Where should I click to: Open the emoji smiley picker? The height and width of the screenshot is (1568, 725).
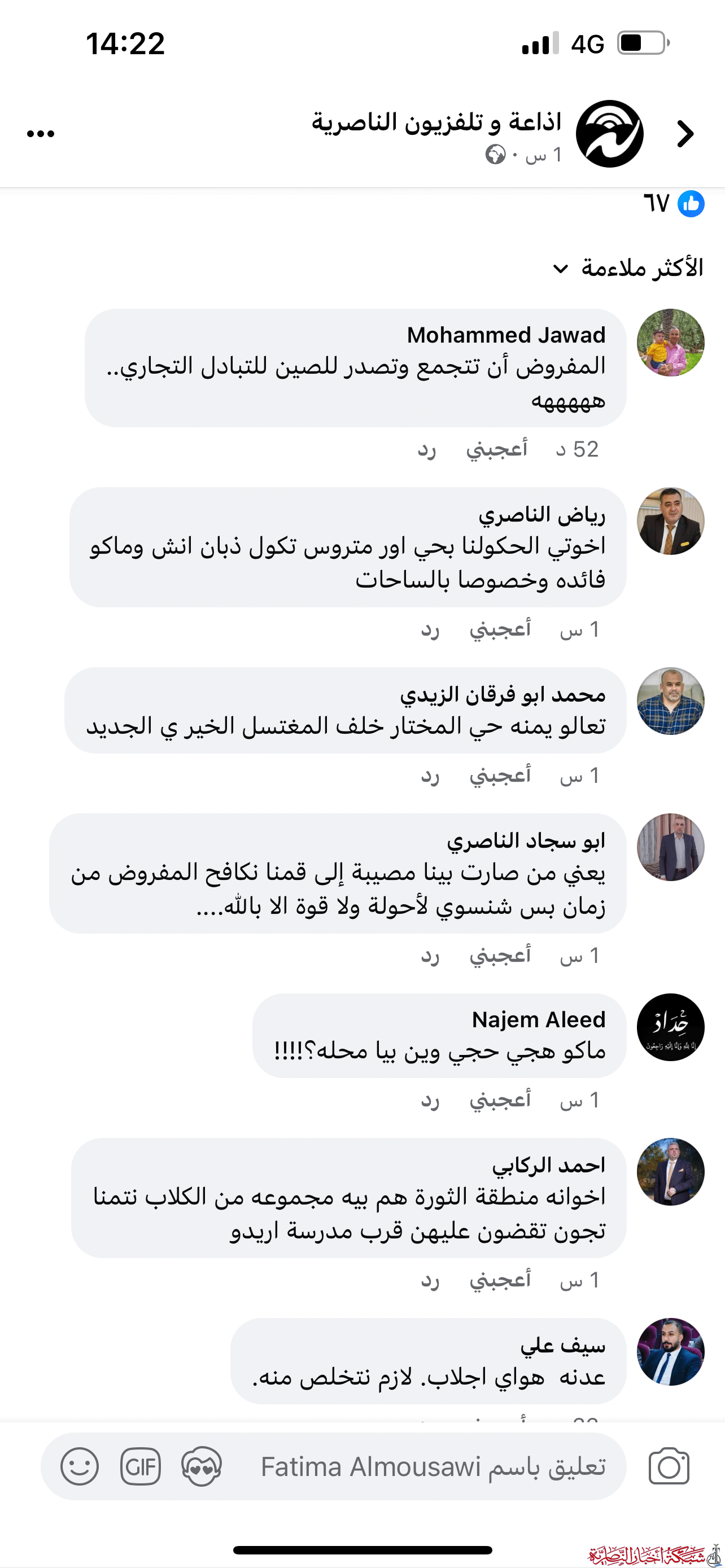tap(80, 1466)
